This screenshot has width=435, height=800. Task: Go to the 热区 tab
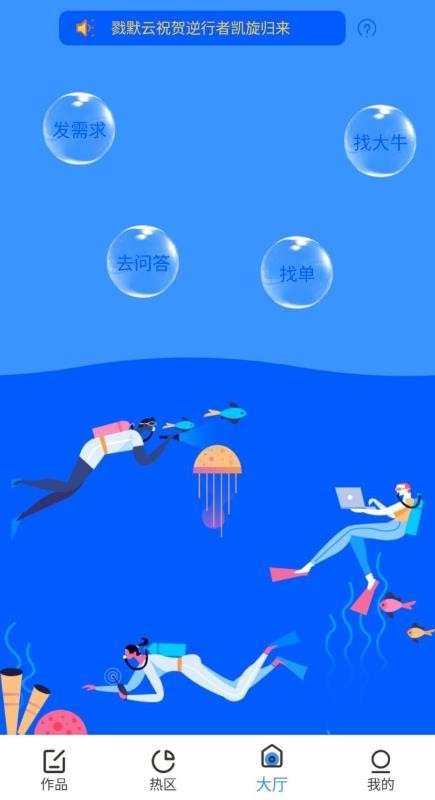163,770
